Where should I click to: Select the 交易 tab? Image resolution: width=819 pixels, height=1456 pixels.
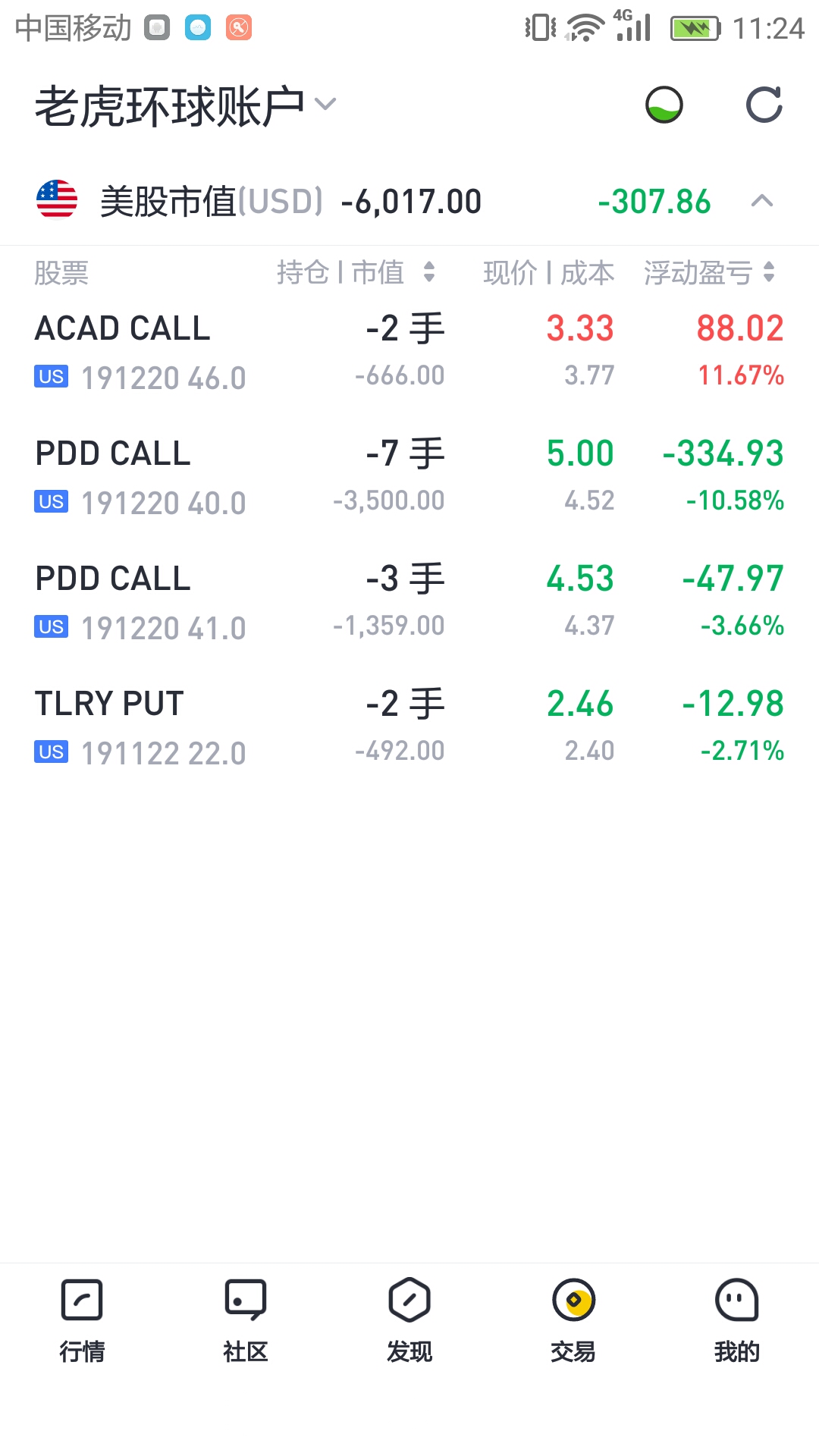coord(573,1319)
